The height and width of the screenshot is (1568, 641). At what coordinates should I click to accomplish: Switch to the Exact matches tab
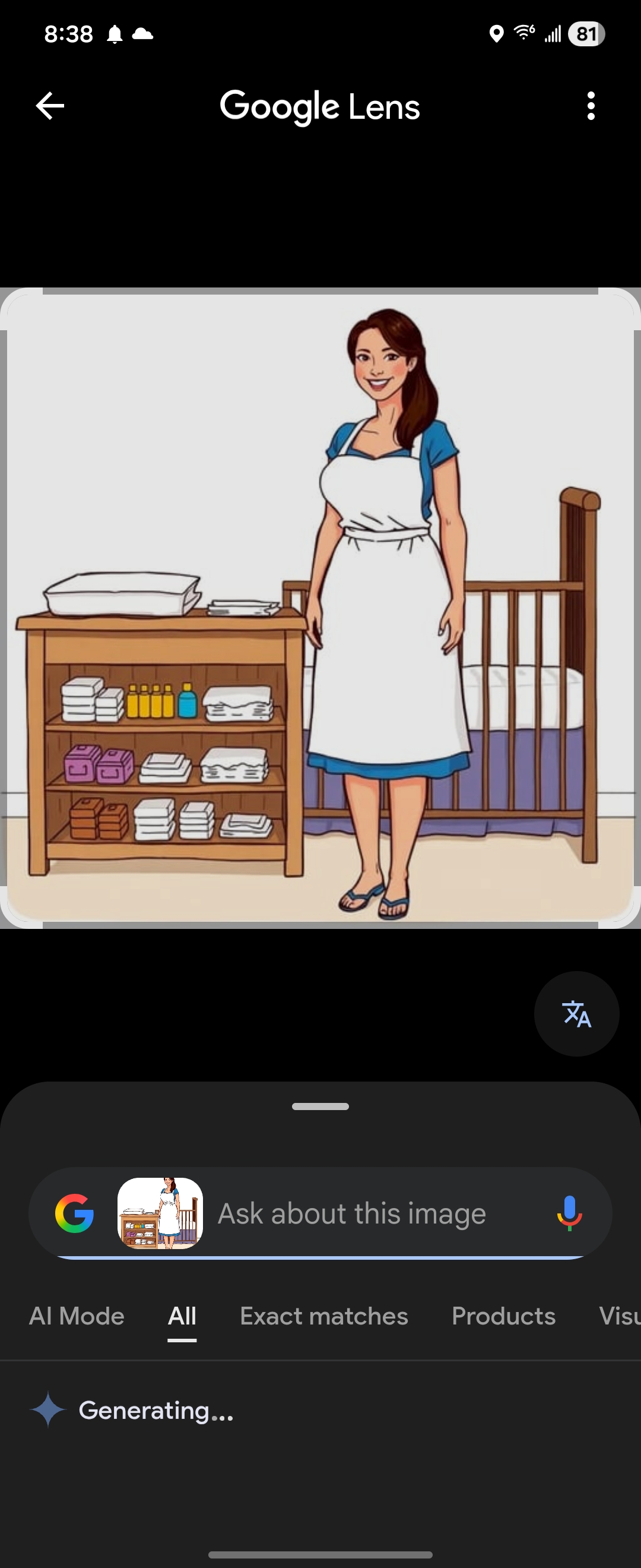pos(323,1316)
